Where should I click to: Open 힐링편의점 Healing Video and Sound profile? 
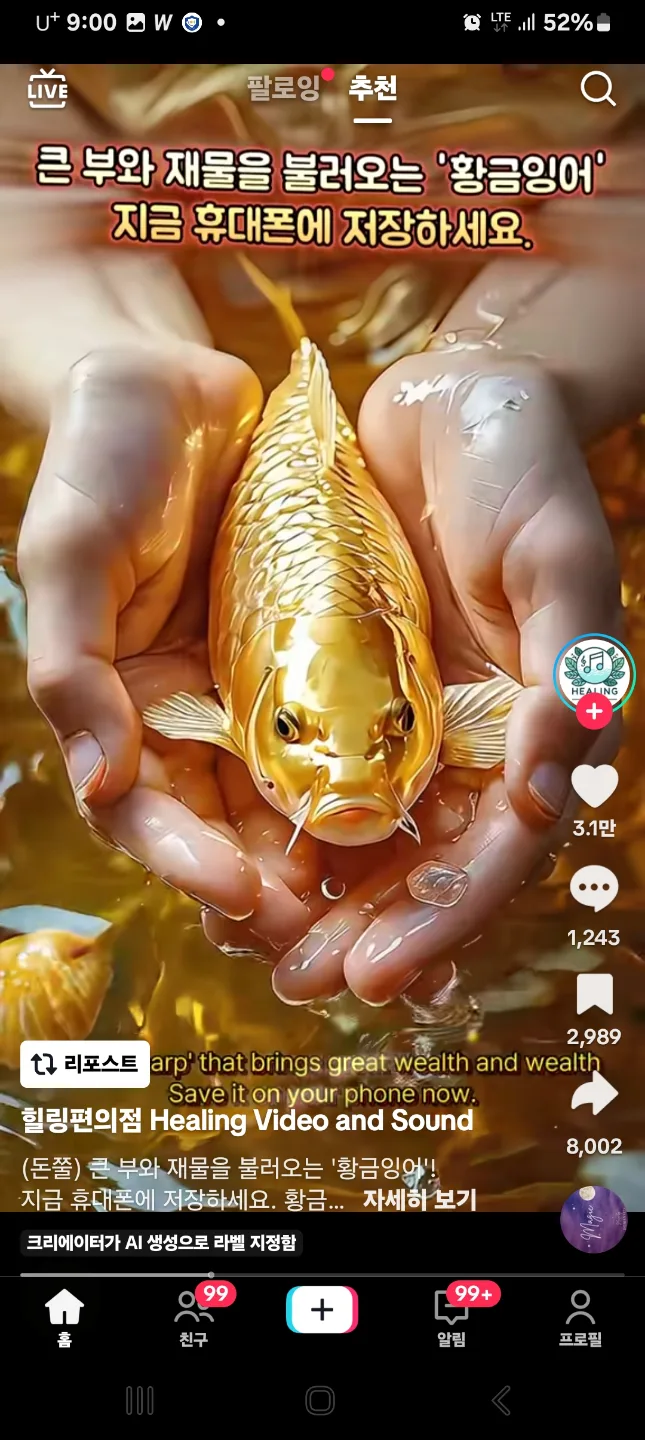[x=247, y=1120]
